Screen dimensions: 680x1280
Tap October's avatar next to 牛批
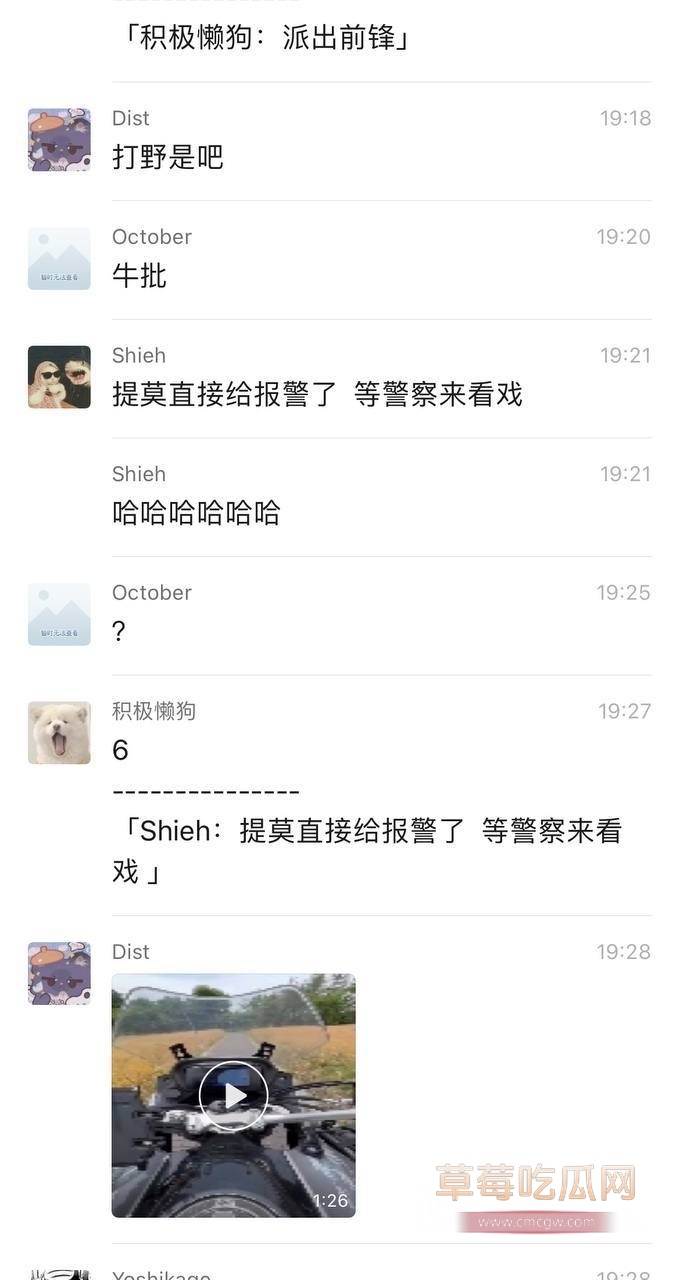tap(59, 259)
